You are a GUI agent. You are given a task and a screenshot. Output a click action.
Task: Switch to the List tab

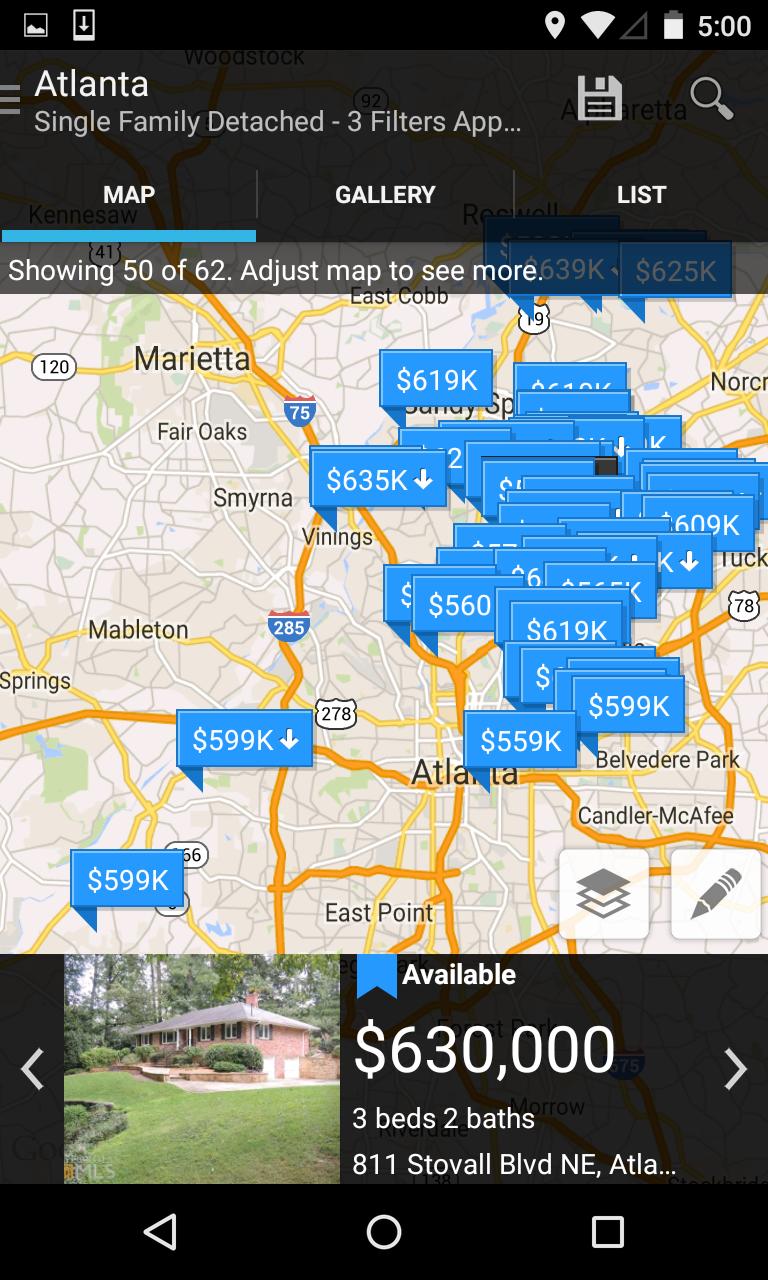(641, 195)
